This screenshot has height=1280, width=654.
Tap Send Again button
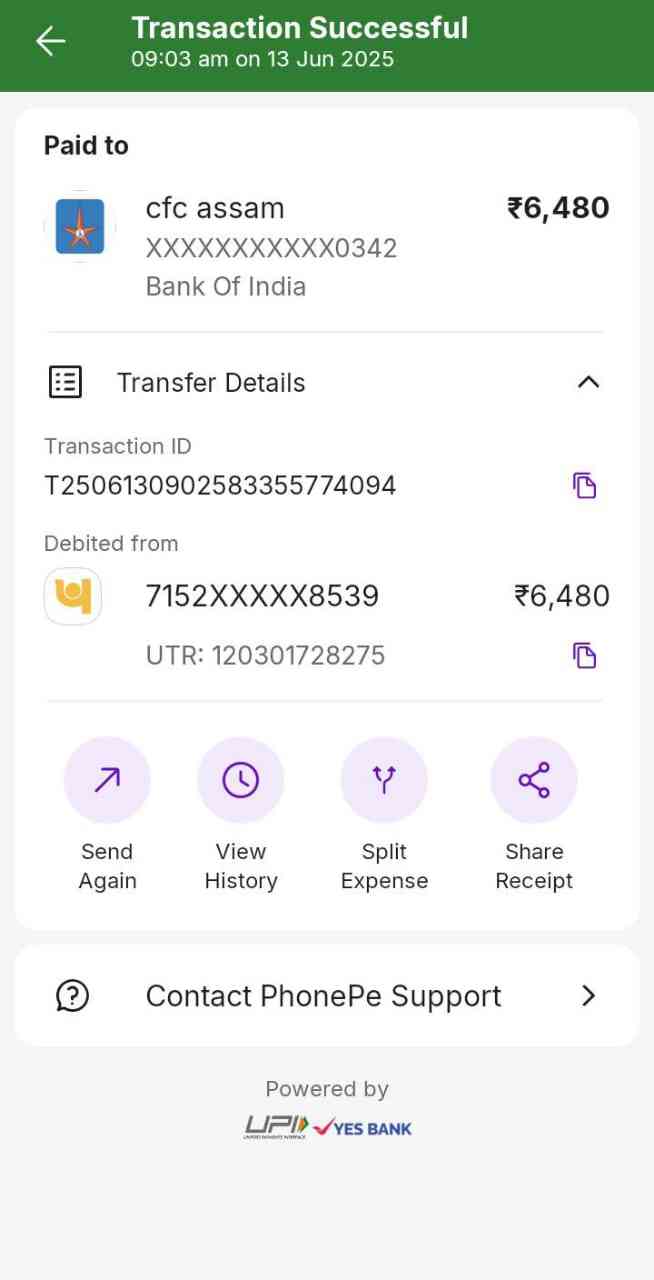pyautogui.click(x=107, y=781)
